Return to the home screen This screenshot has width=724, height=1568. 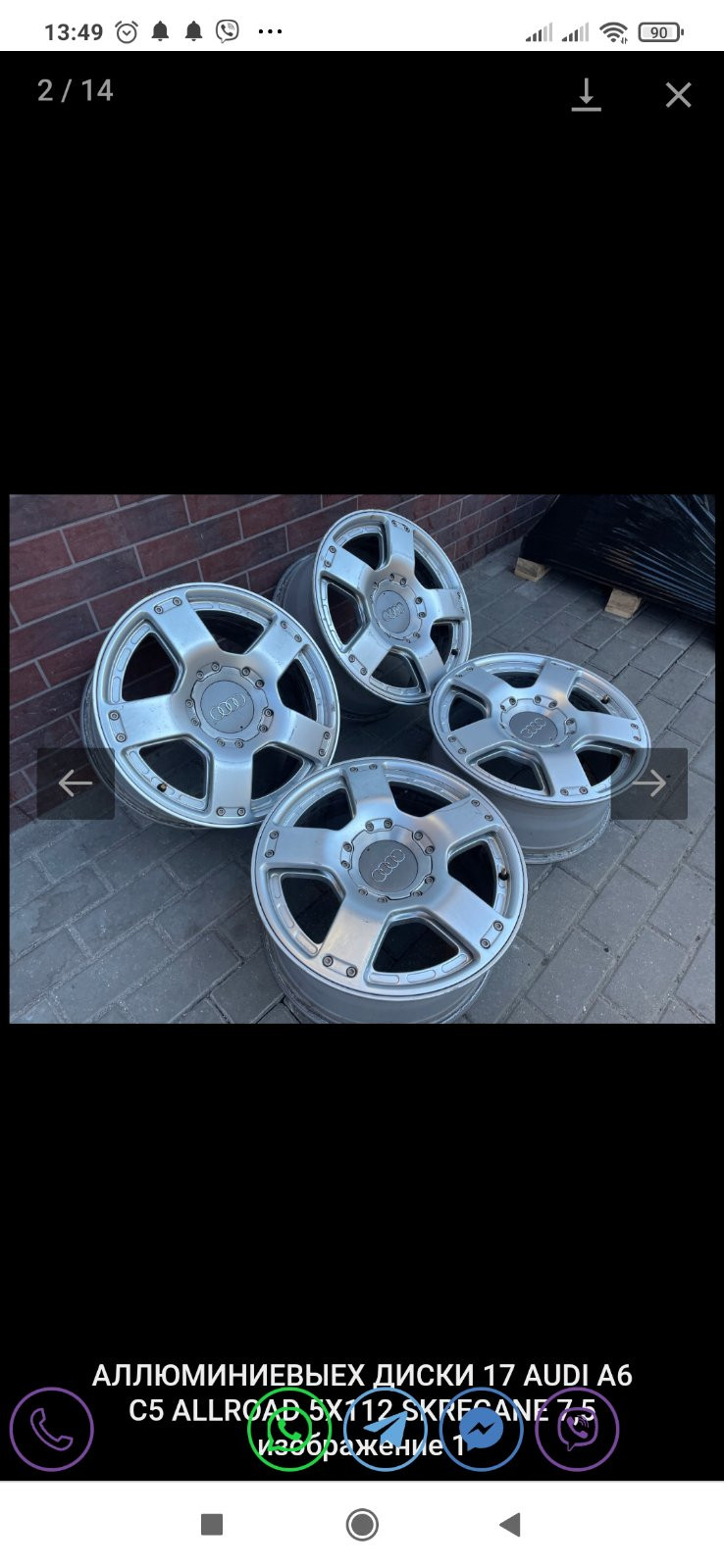pyautogui.click(x=362, y=1524)
